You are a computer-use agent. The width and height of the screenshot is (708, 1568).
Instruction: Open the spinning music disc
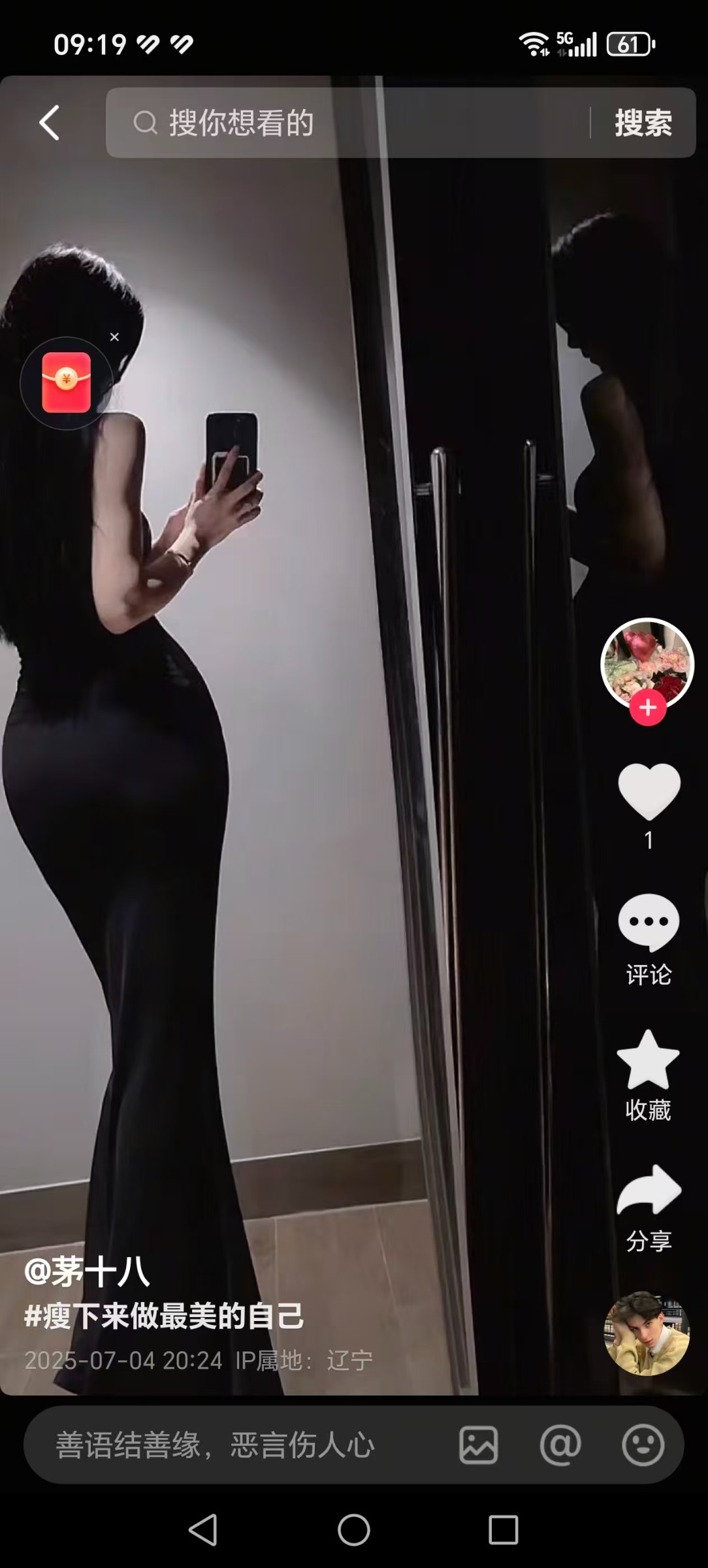(647, 1333)
